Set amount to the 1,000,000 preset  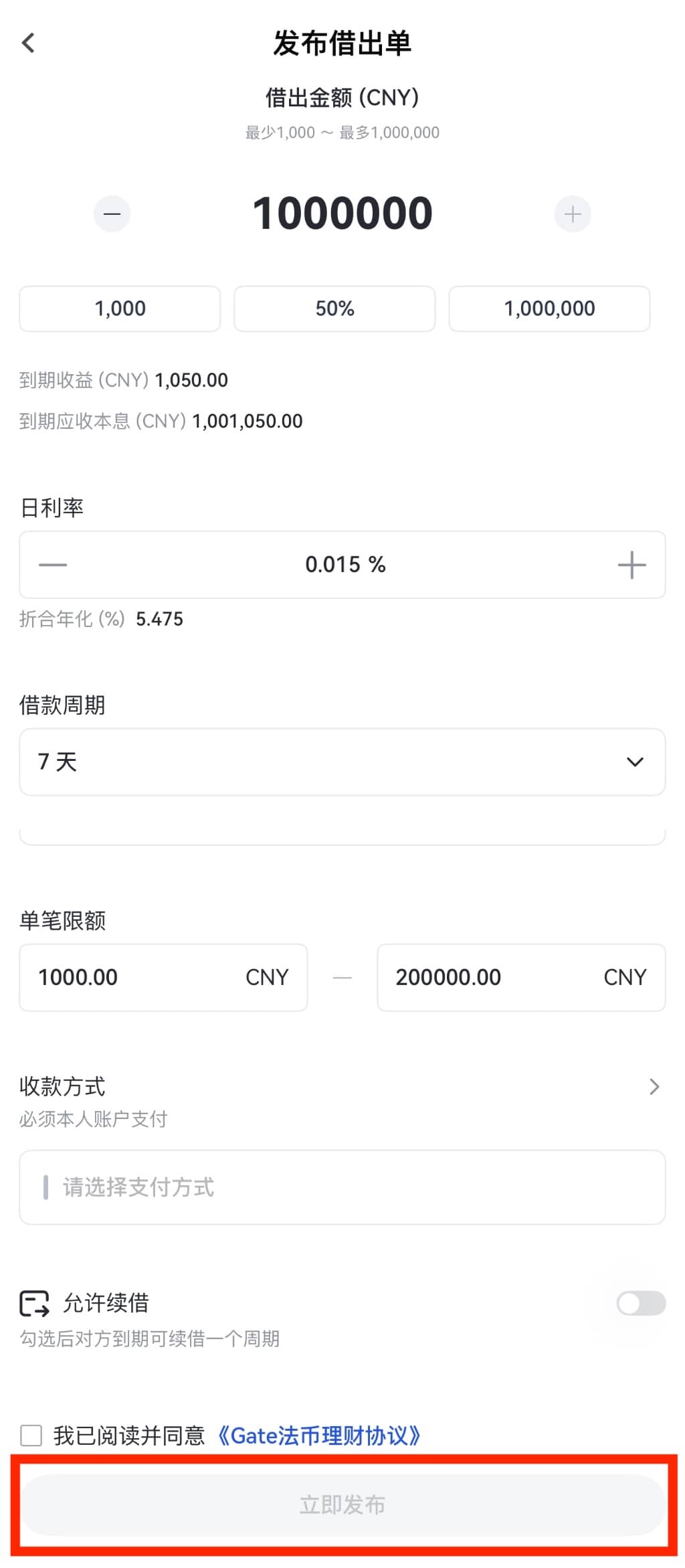tap(549, 309)
